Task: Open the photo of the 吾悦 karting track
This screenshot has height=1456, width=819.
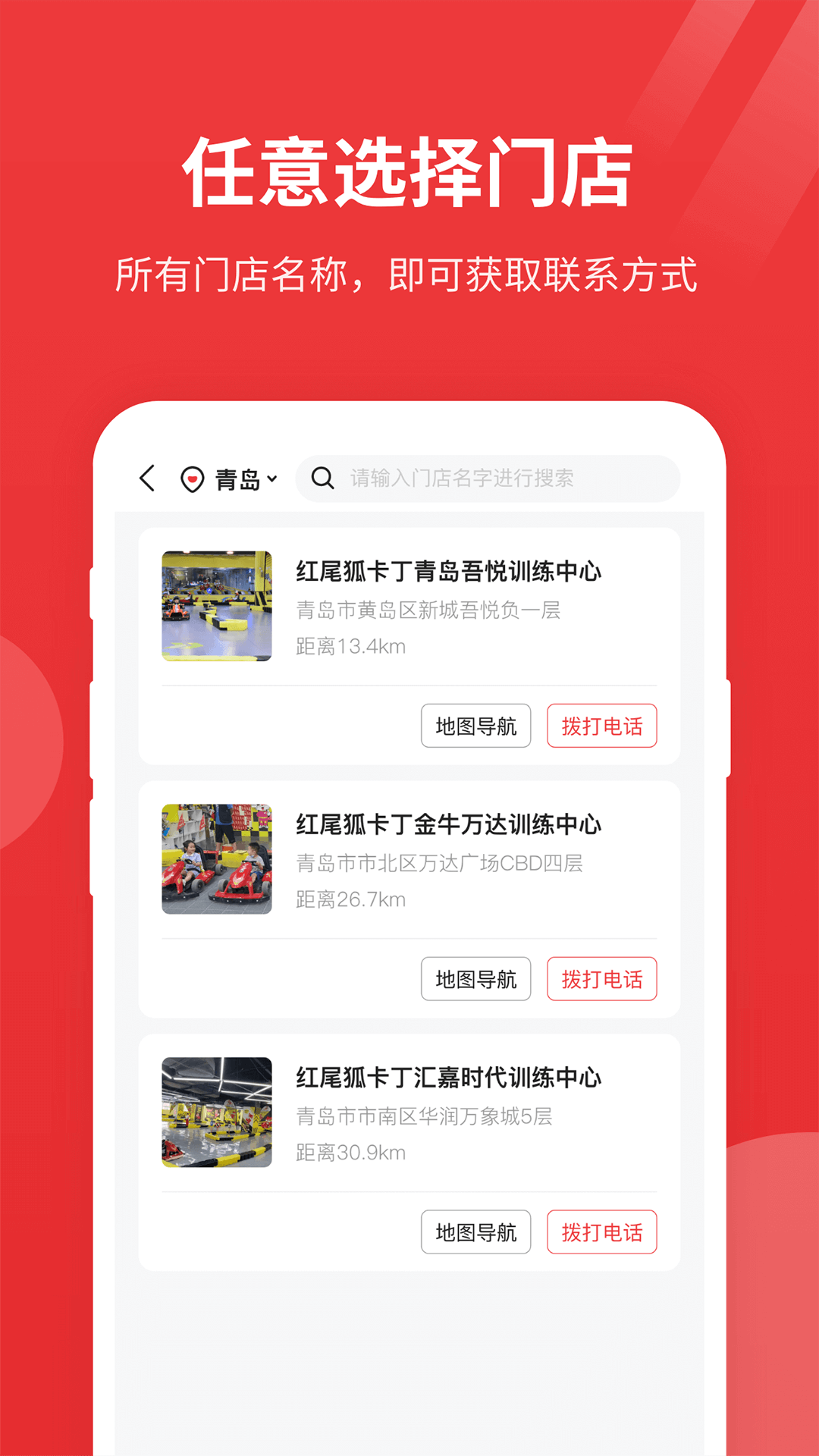Action: point(216,607)
